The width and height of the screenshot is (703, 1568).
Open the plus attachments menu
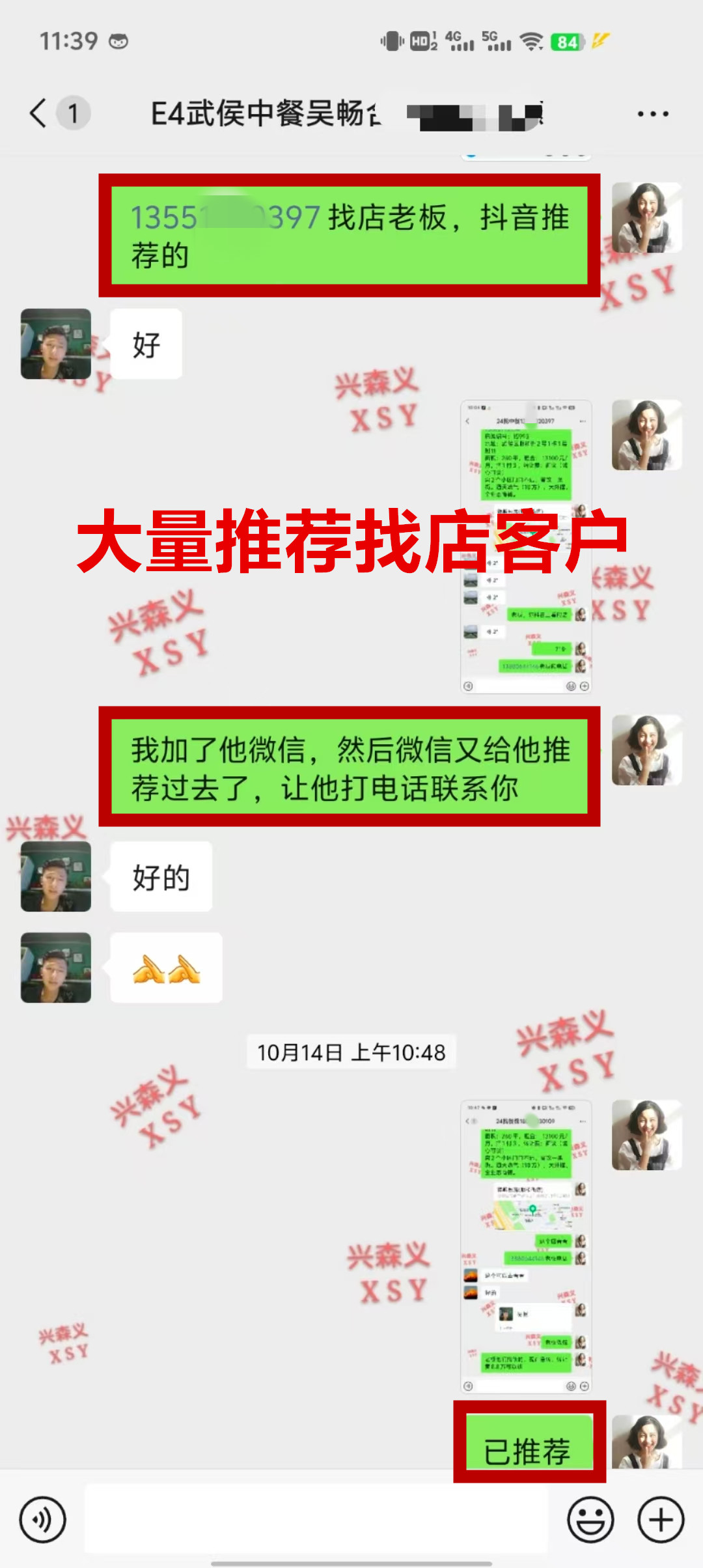click(x=661, y=1520)
